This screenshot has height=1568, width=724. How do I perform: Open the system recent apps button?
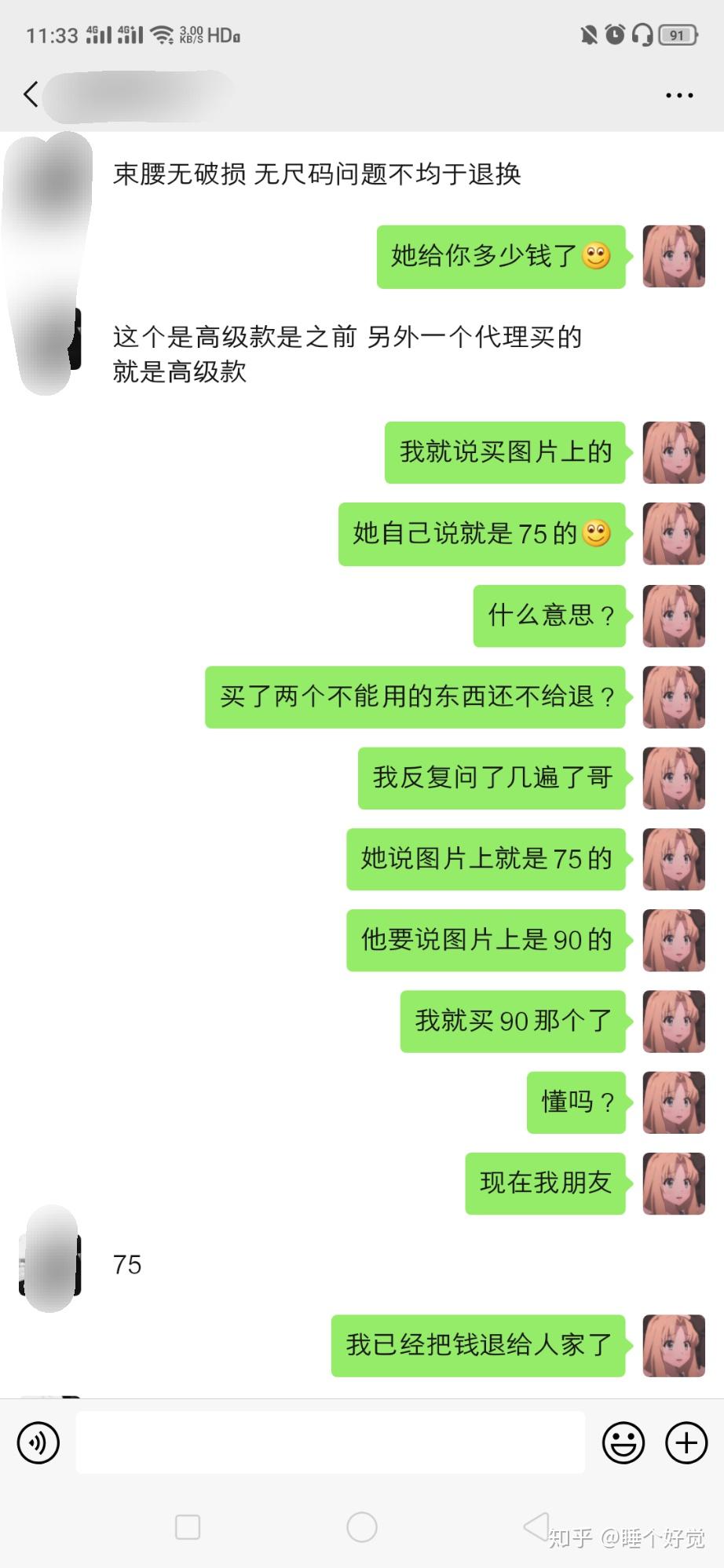coord(188,1527)
